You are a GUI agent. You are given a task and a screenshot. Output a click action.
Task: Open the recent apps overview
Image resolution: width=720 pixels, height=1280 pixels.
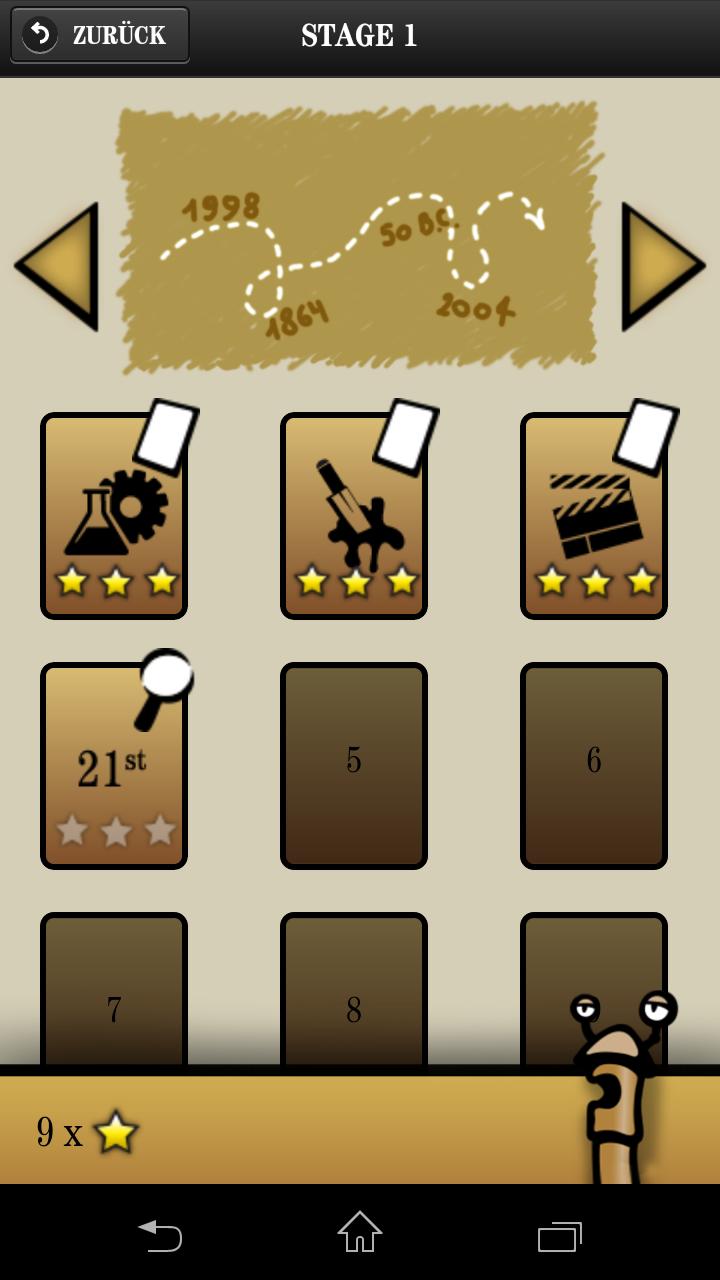[x=559, y=1236]
